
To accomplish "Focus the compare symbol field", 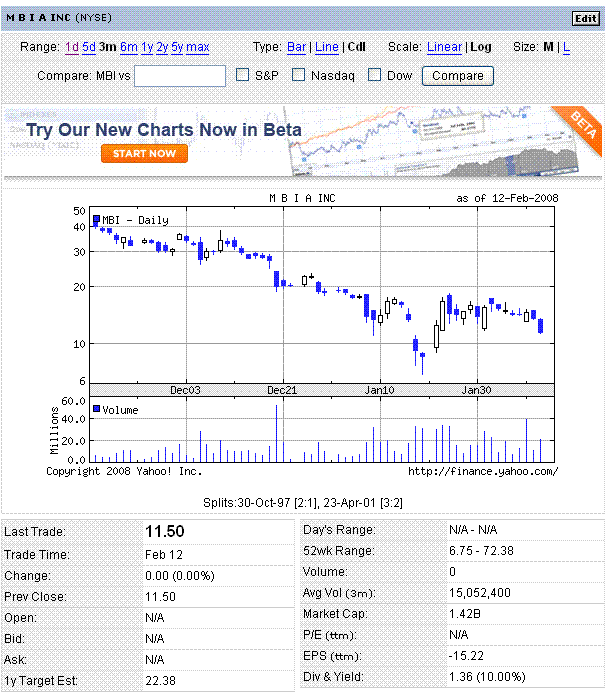I will 180,76.
